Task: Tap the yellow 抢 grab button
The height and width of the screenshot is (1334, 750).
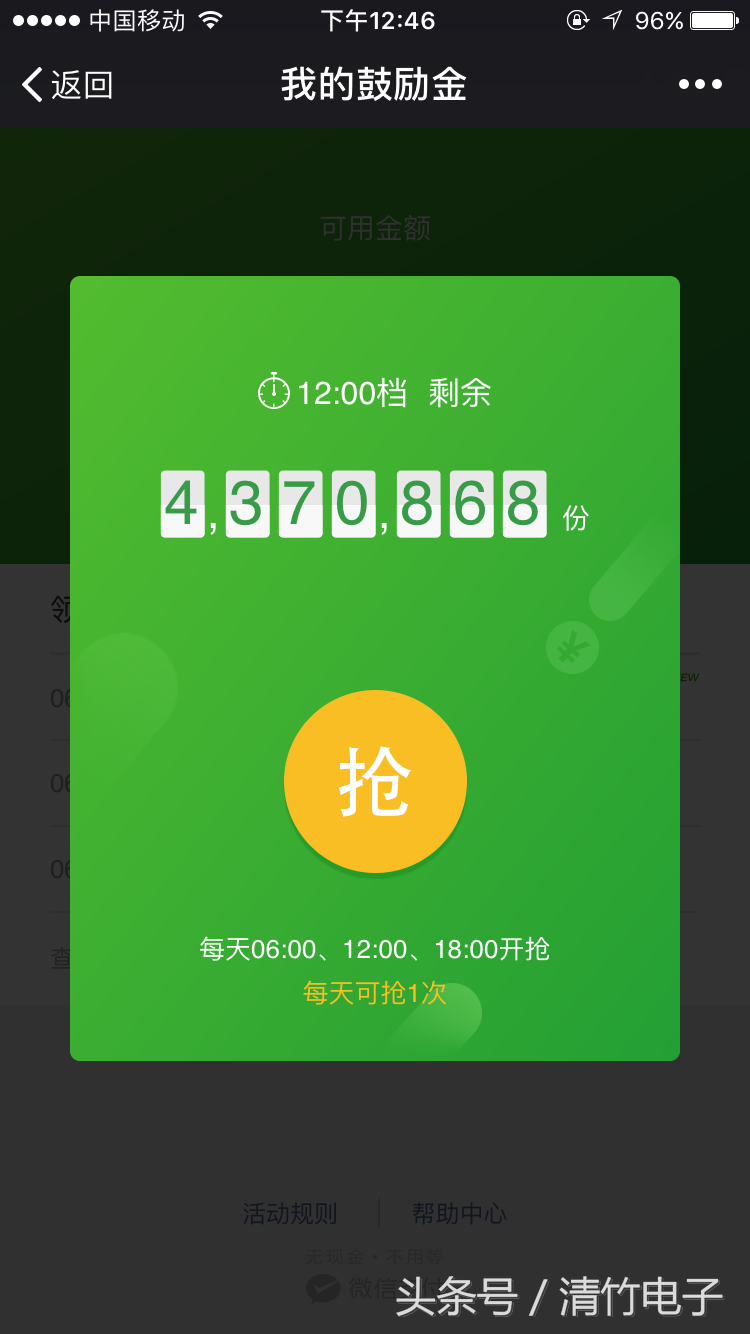Action: (x=375, y=781)
